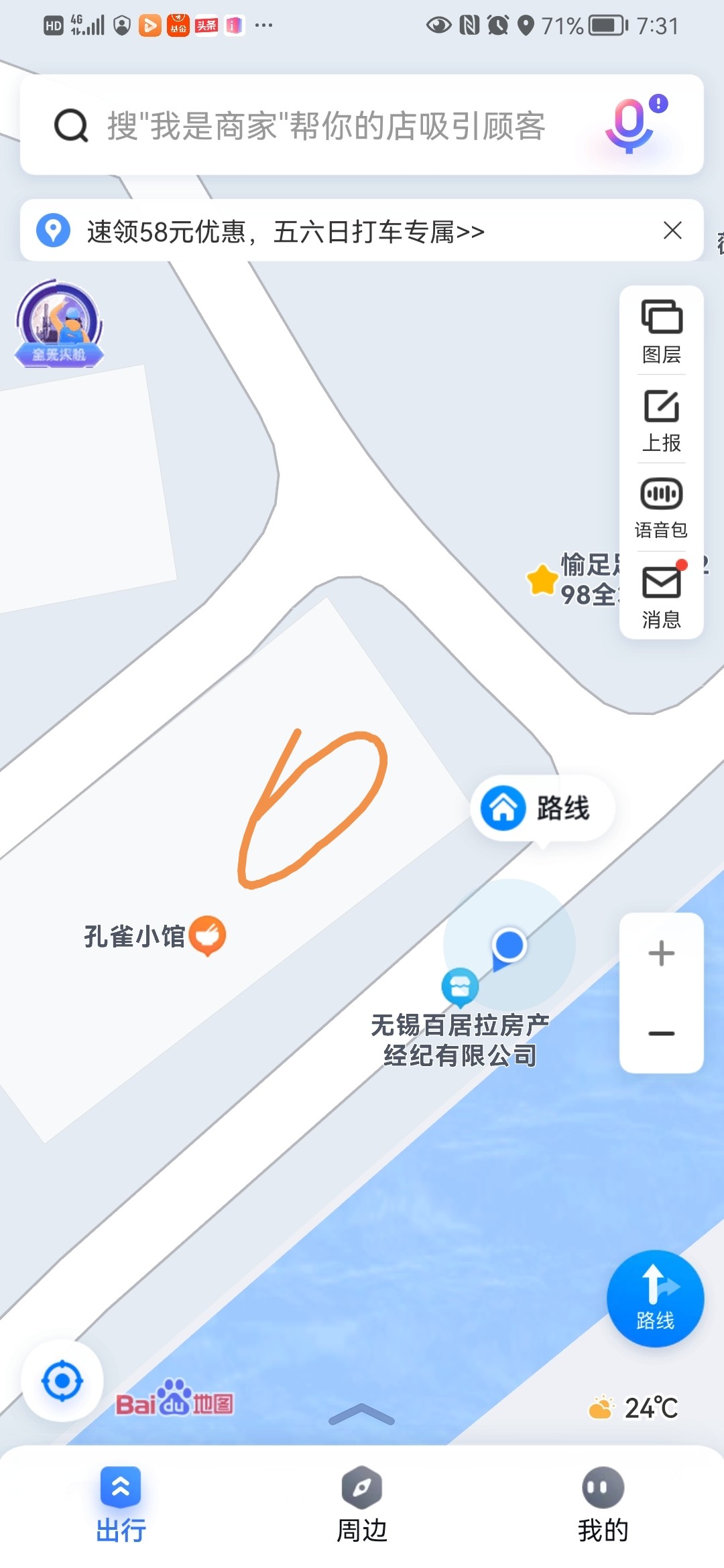724x1568 pixels.
Task: Recenter the map on my location
Action: (62, 1381)
